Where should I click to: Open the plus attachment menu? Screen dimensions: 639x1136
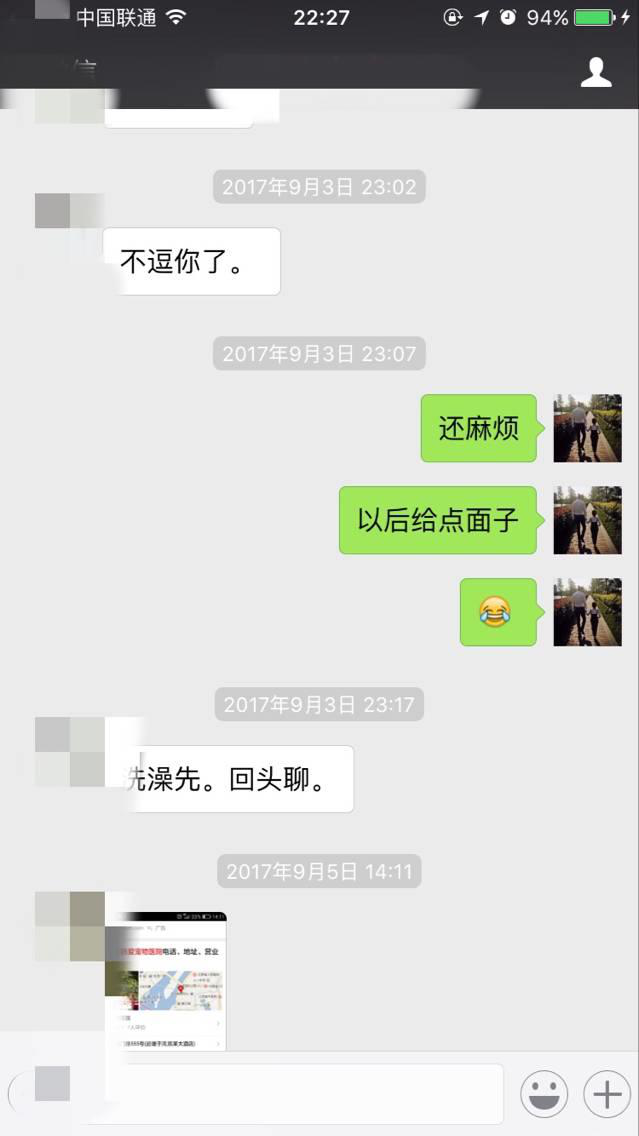(x=607, y=1094)
